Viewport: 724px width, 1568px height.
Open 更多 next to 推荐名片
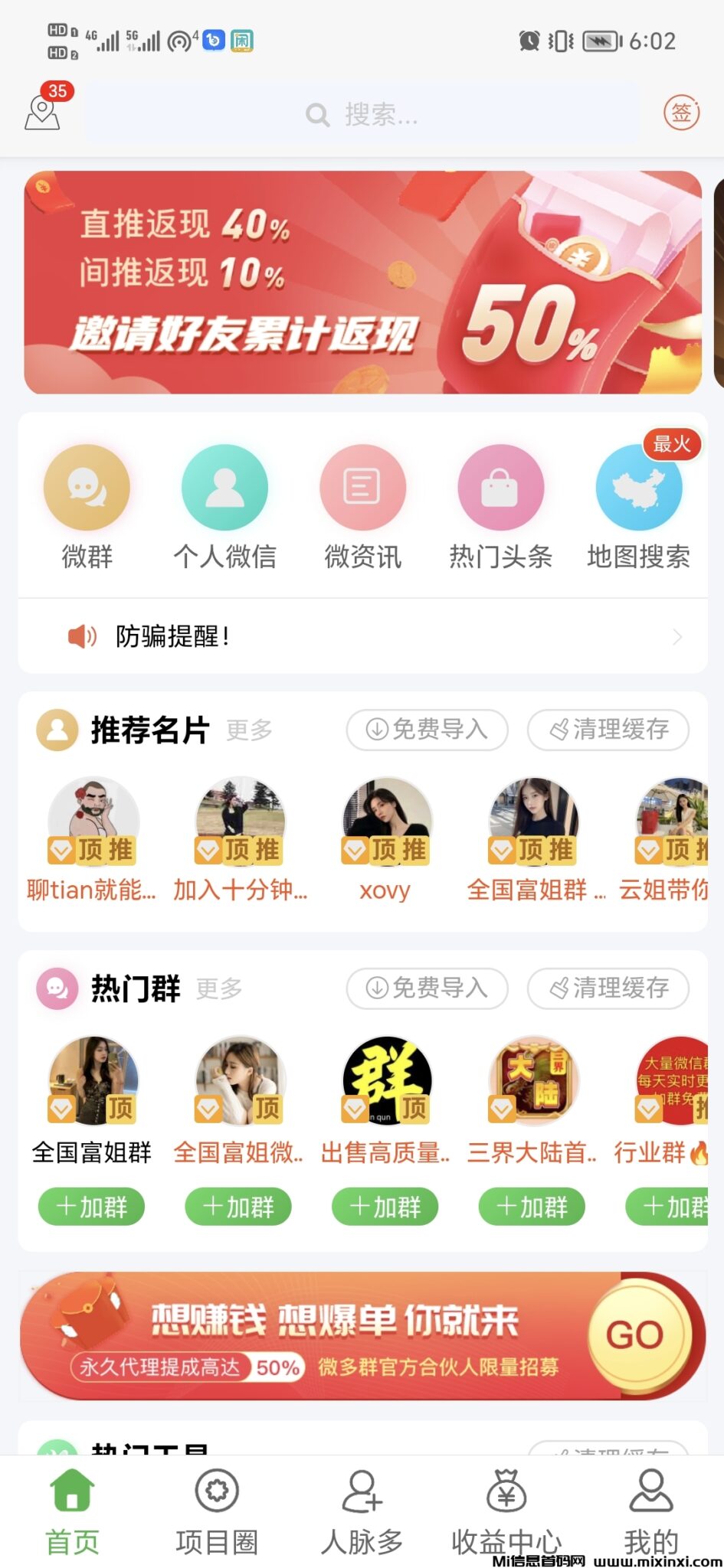[248, 731]
